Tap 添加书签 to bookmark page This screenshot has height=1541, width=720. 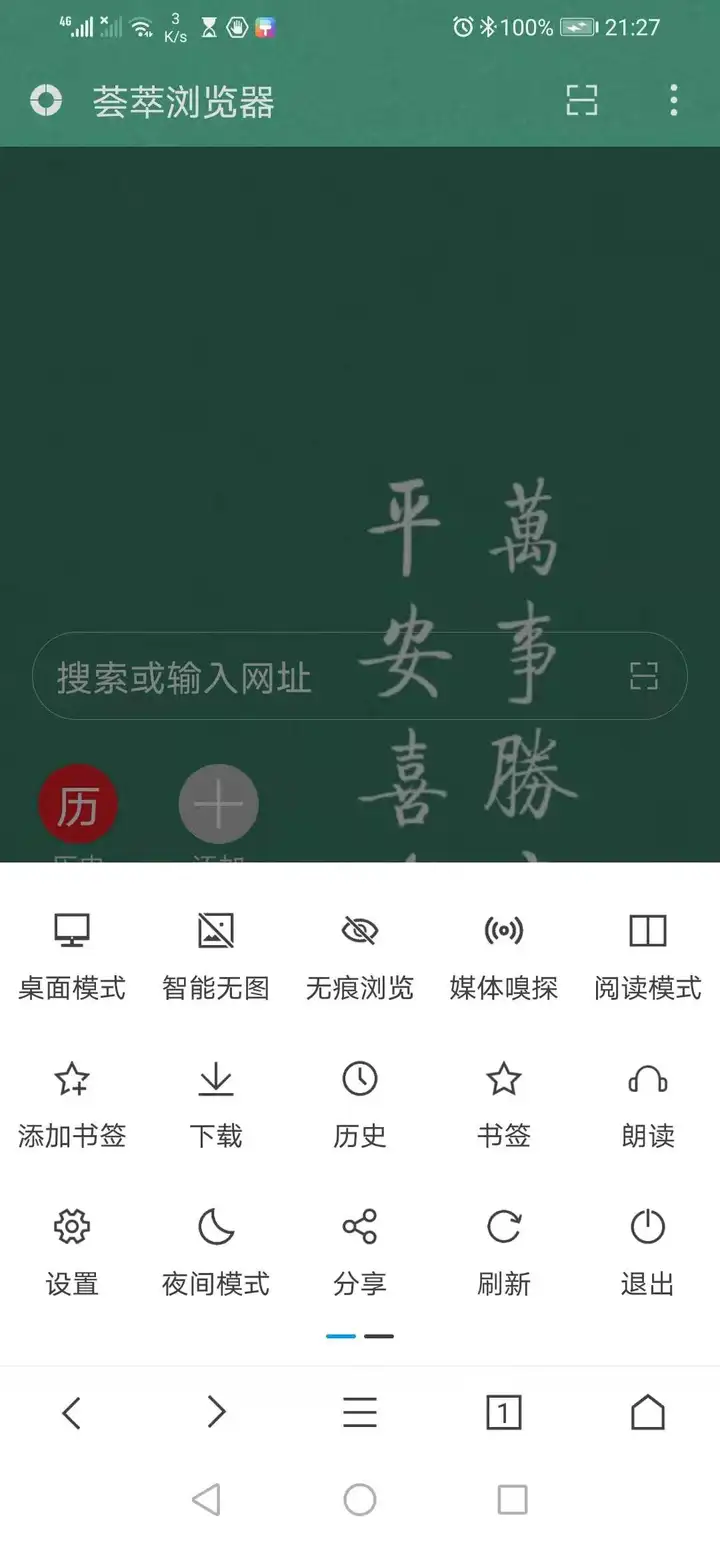(72, 1103)
